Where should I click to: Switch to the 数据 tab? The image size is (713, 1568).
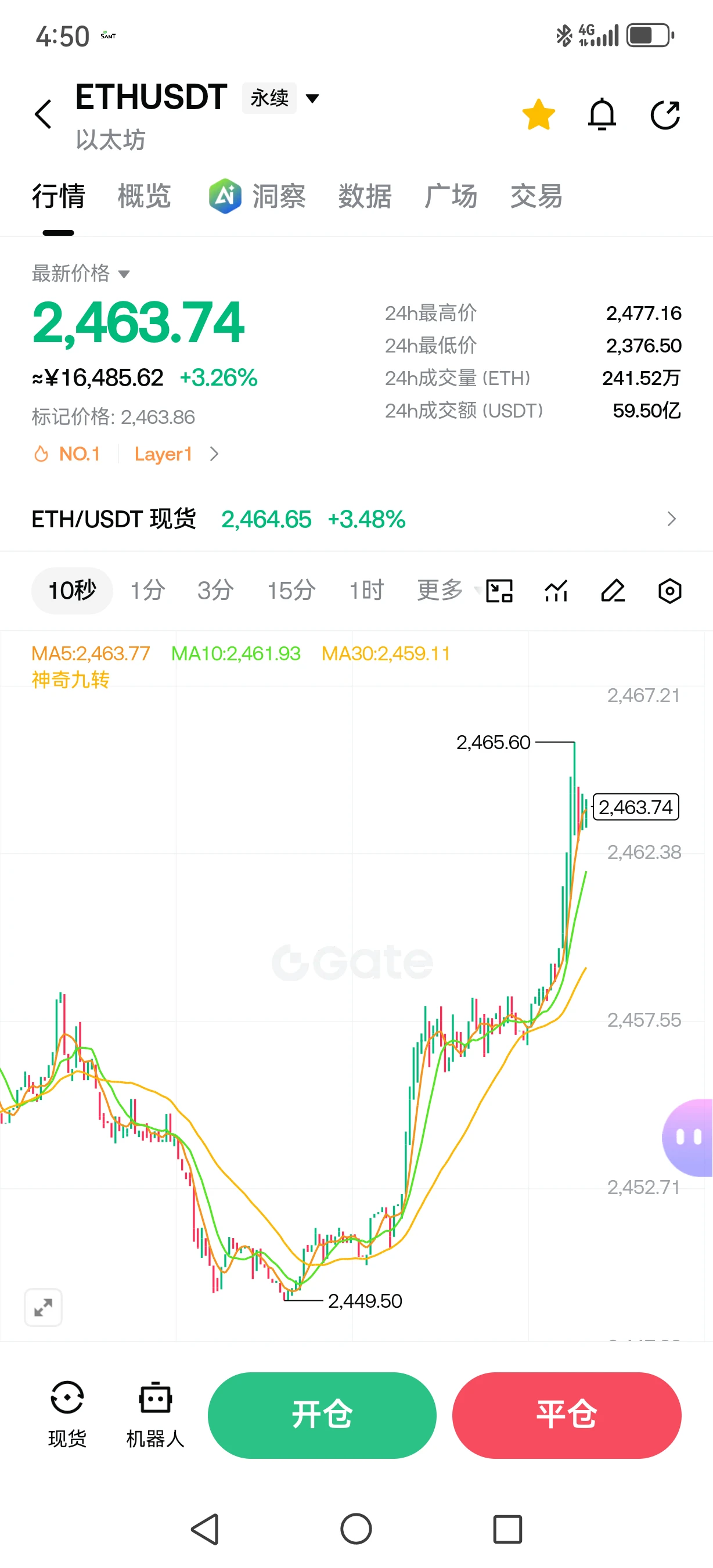tap(365, 196)
